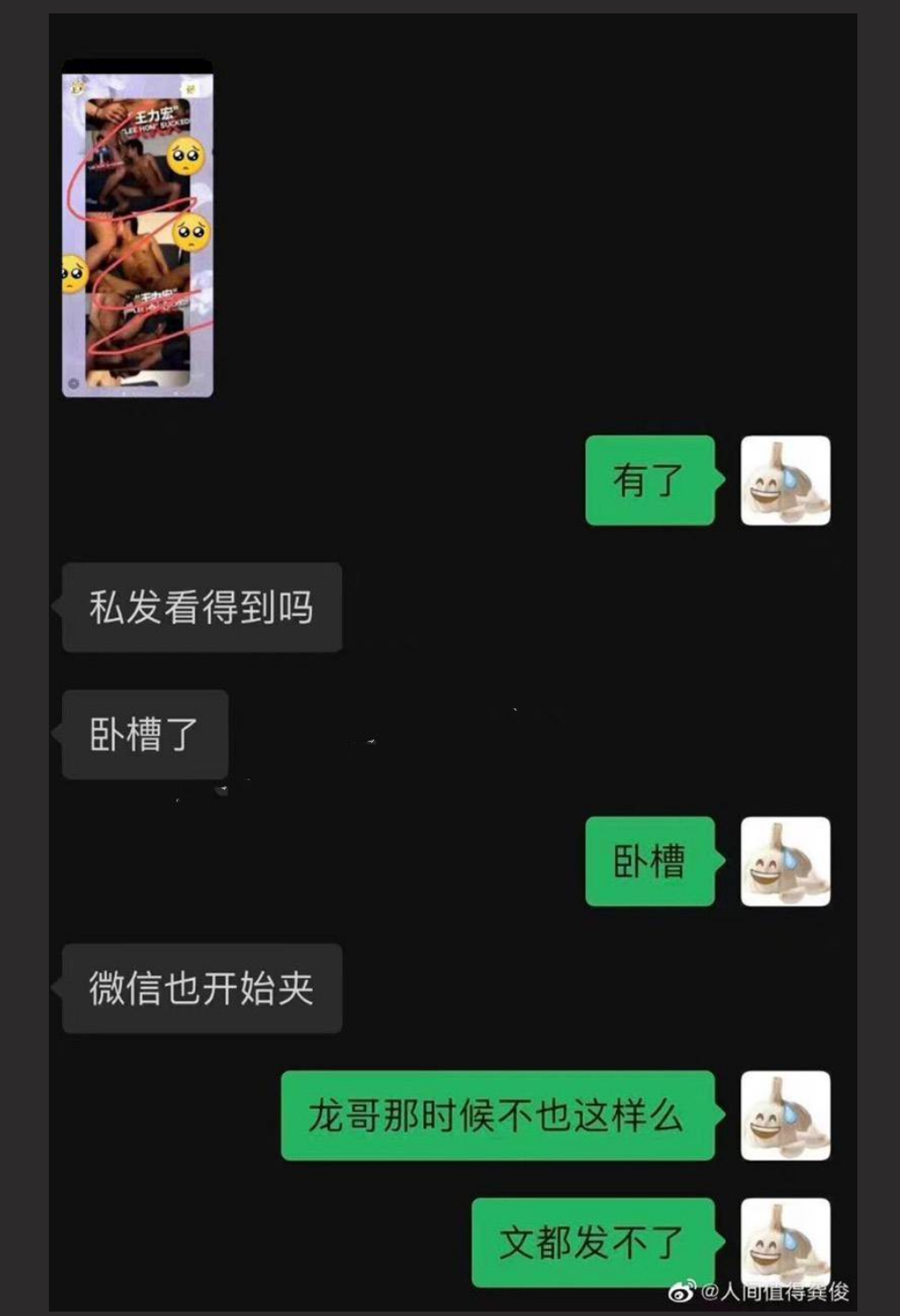Click the garlic avatar next to "卧槽" reply
Screen dimensions: 900x1316
point(785,863)
